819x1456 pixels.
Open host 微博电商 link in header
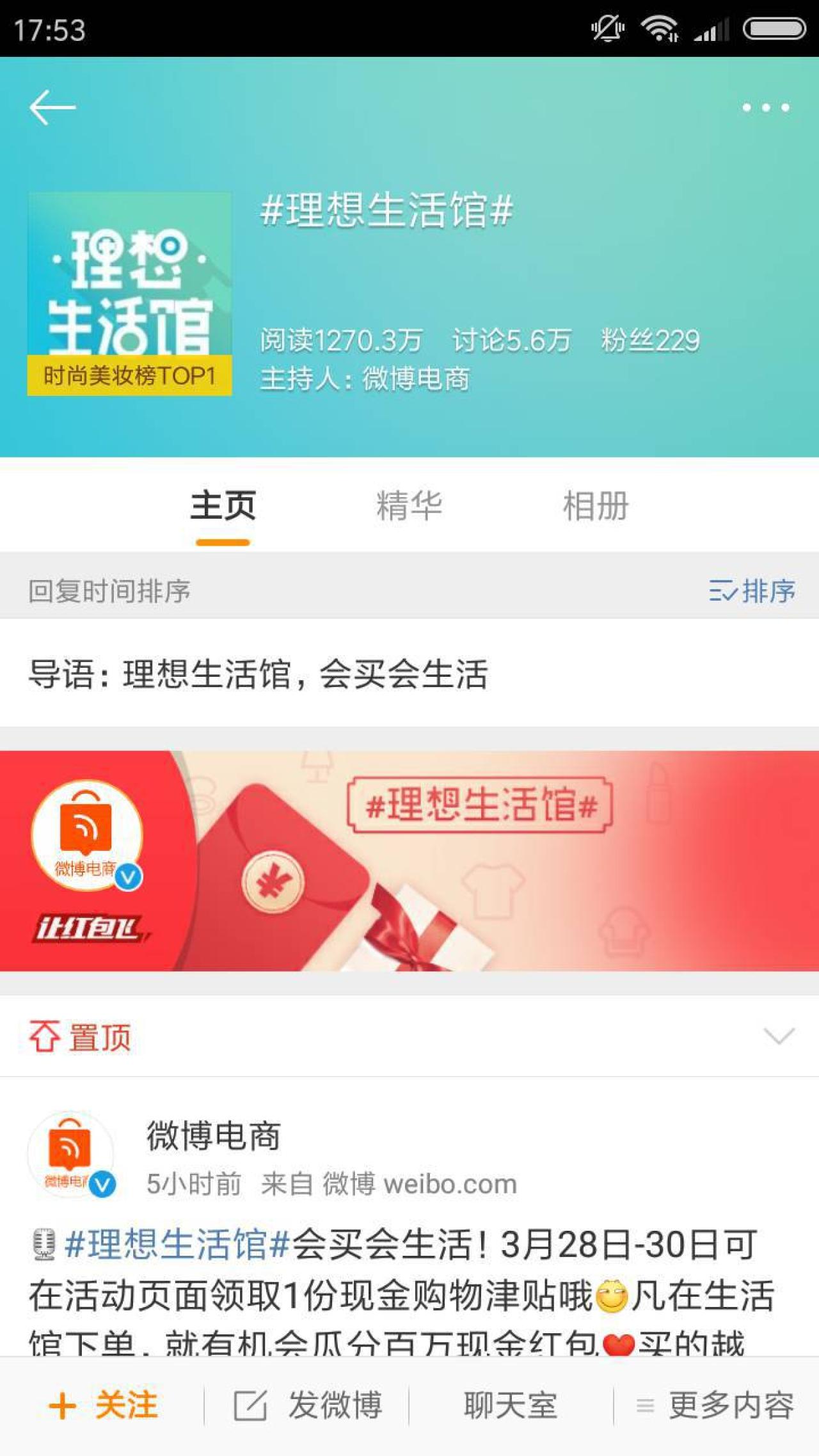(416, 379)
